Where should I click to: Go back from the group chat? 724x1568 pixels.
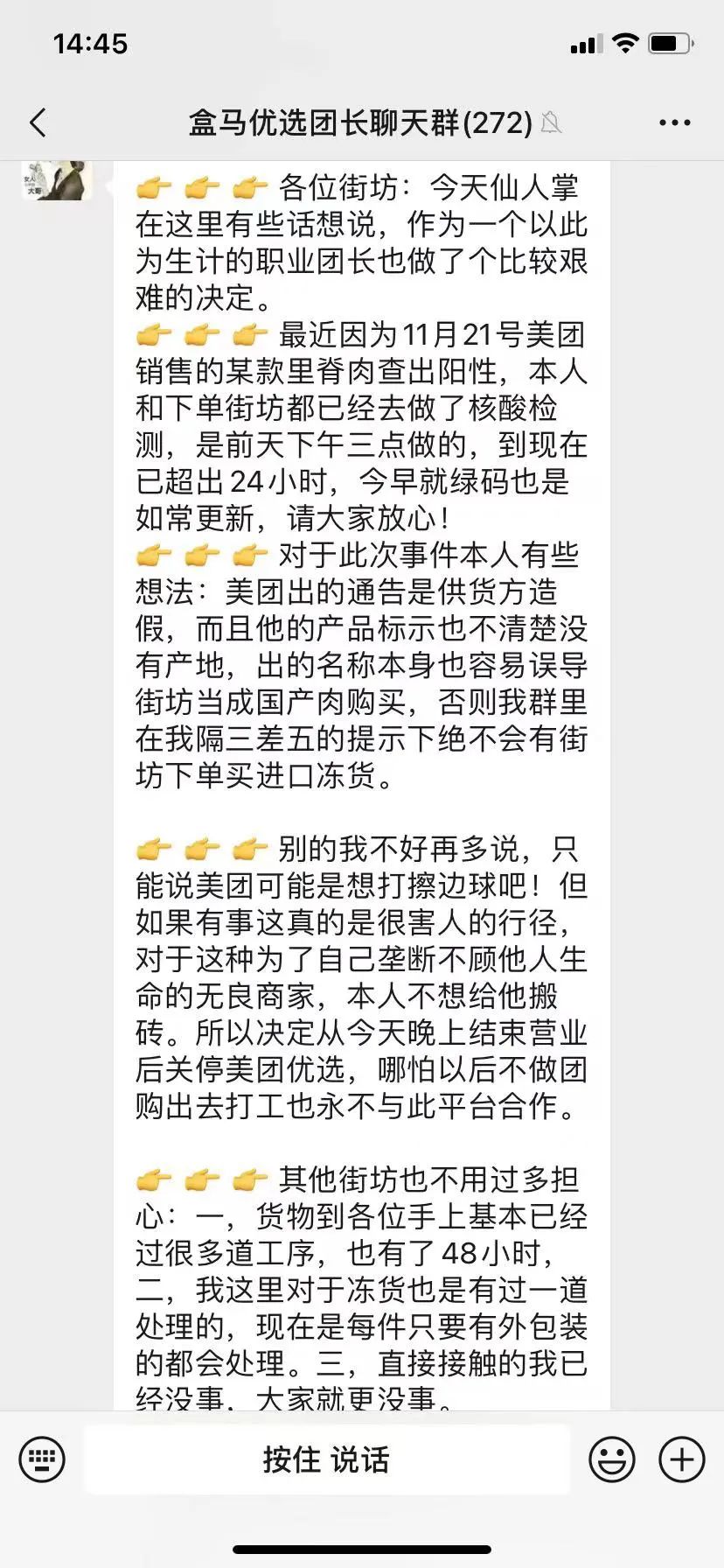tap(38, 123)
